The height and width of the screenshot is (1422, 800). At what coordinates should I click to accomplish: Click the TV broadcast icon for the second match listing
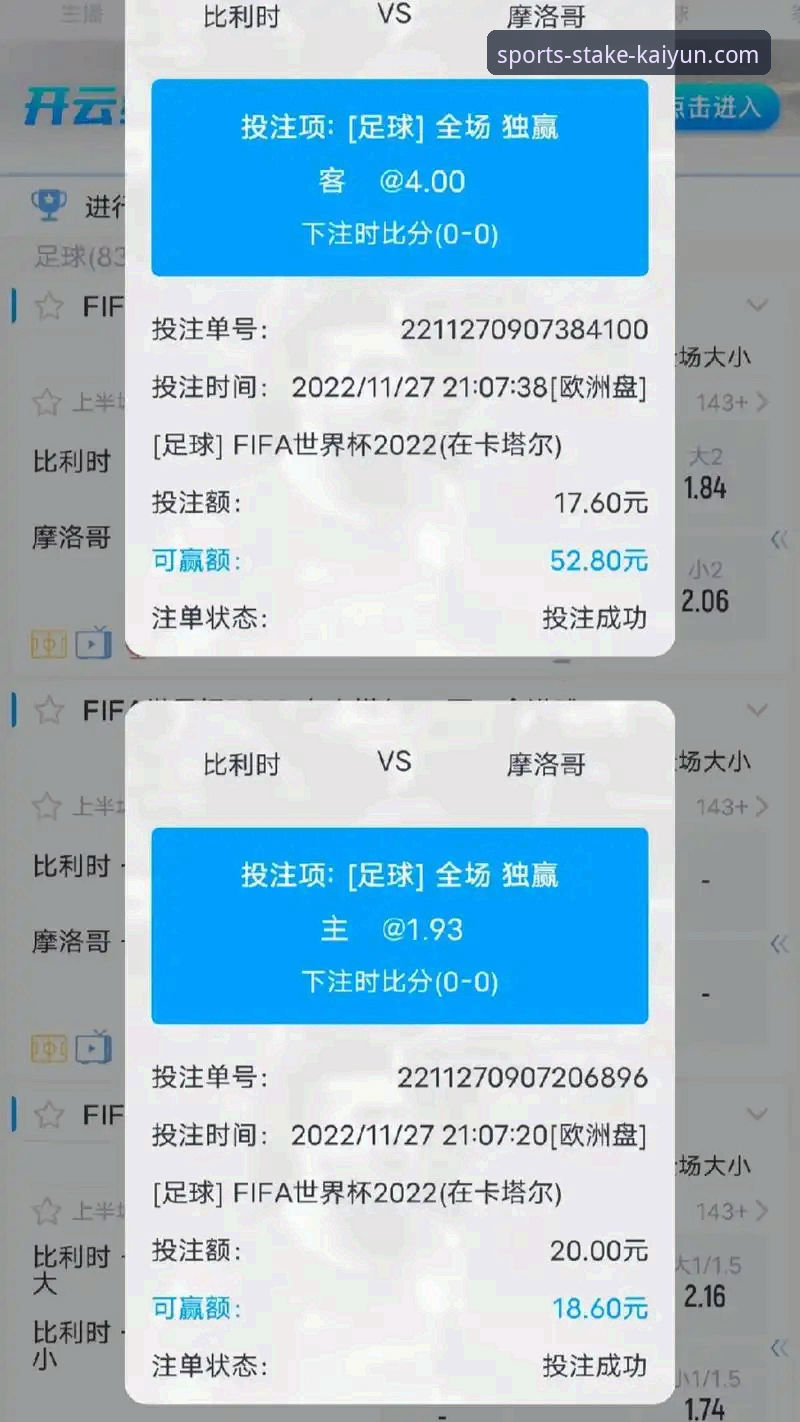pos(90,1047)
